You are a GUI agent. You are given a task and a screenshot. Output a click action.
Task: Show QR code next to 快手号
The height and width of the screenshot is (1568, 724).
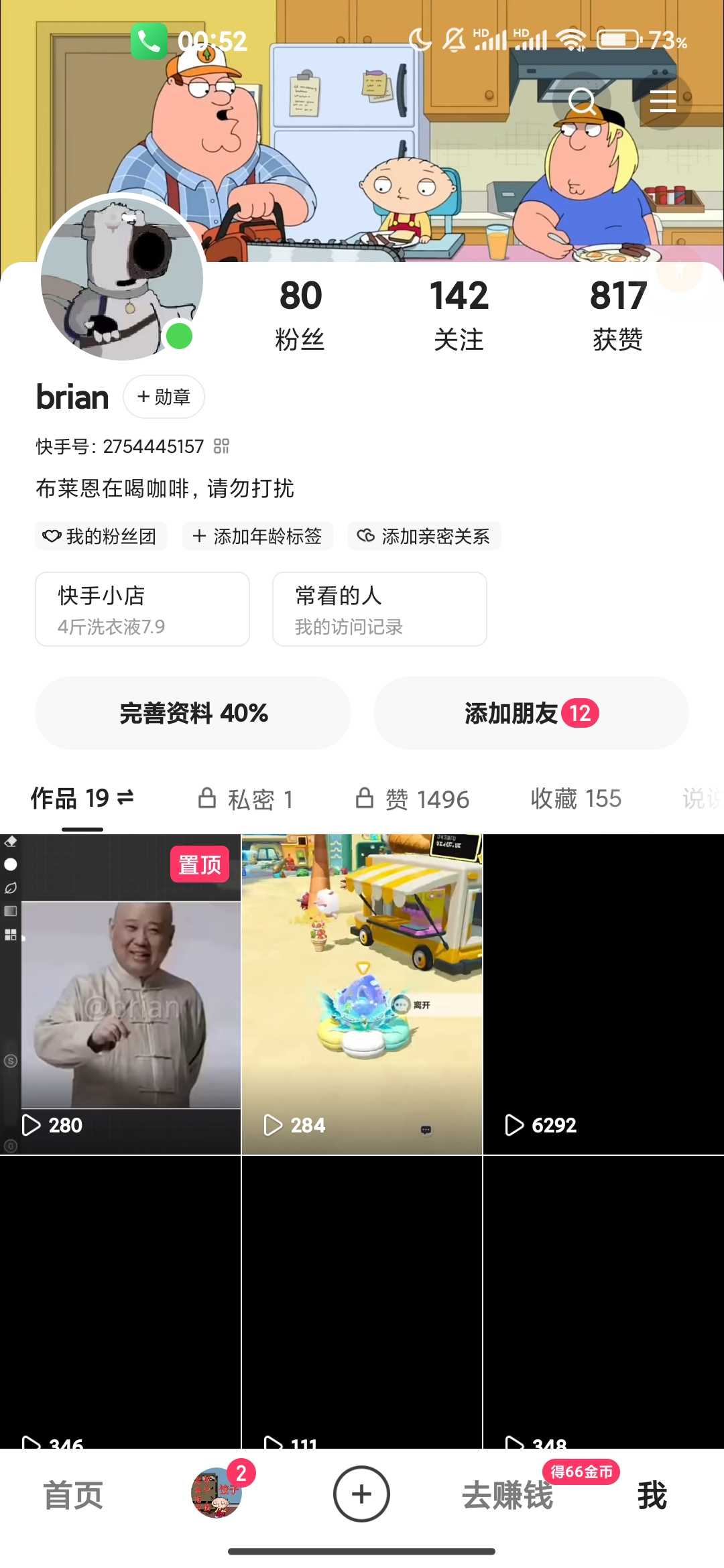221,446
